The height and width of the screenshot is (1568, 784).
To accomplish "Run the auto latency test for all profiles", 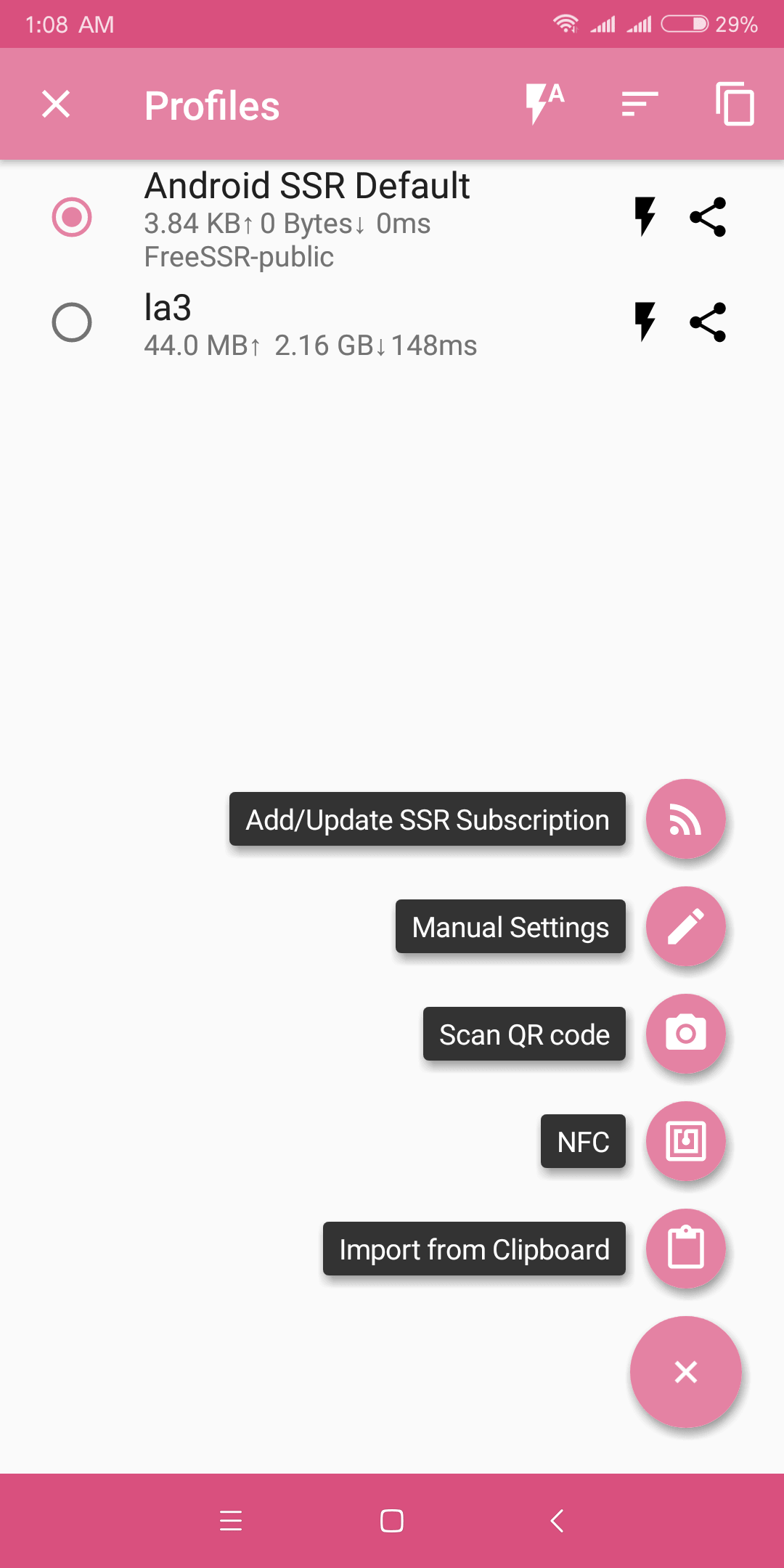I will [545, 104].
